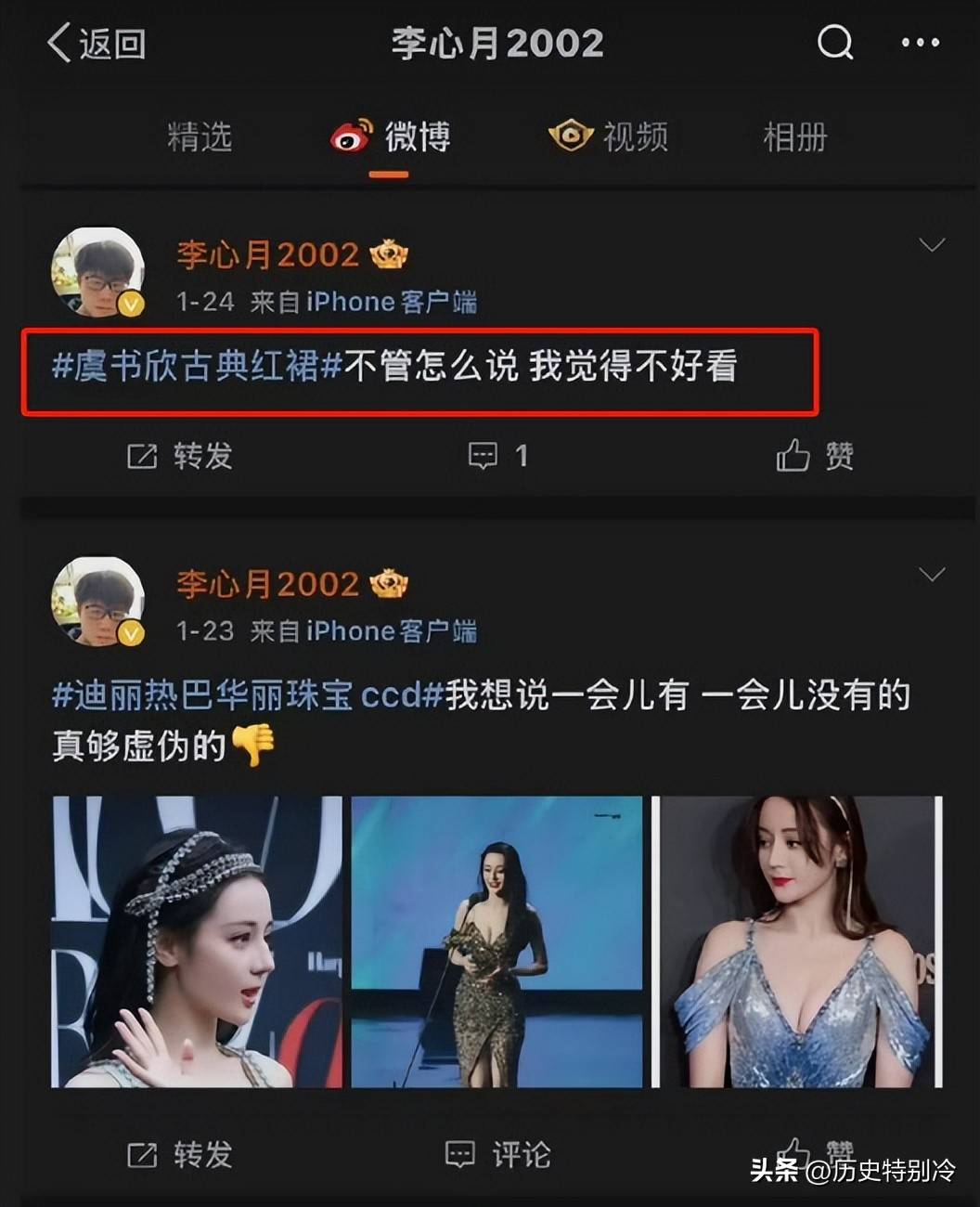Open hashtag #虞书欣古典红裙#

[x=198, y=367]
